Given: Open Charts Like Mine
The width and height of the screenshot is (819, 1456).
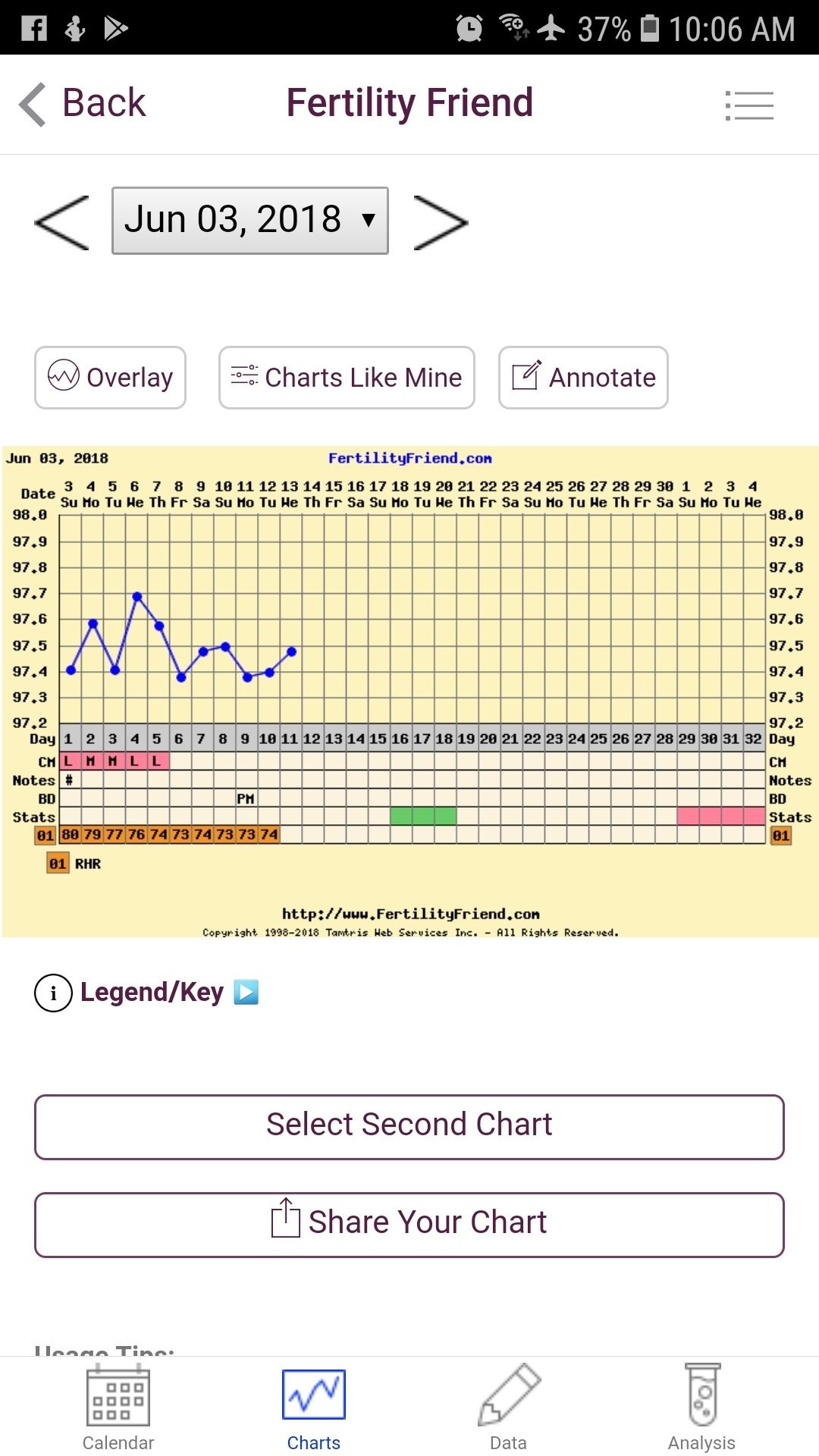Looking at the screenshot, I should (347, 378).
